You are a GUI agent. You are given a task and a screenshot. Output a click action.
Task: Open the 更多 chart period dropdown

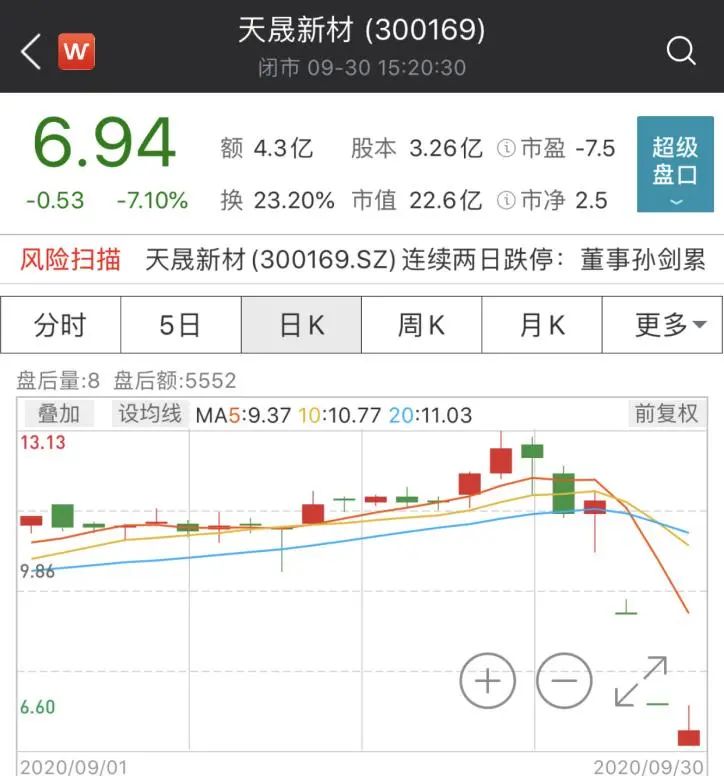click(x=662, y=325)
